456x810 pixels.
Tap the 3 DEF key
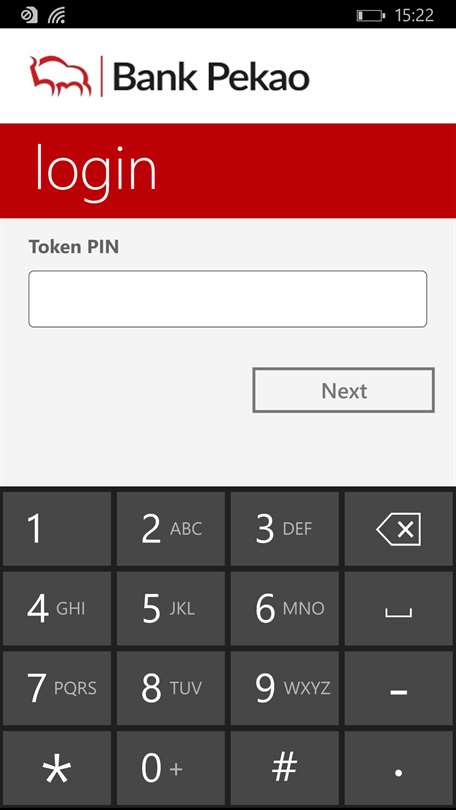click(x=285, y=528)
